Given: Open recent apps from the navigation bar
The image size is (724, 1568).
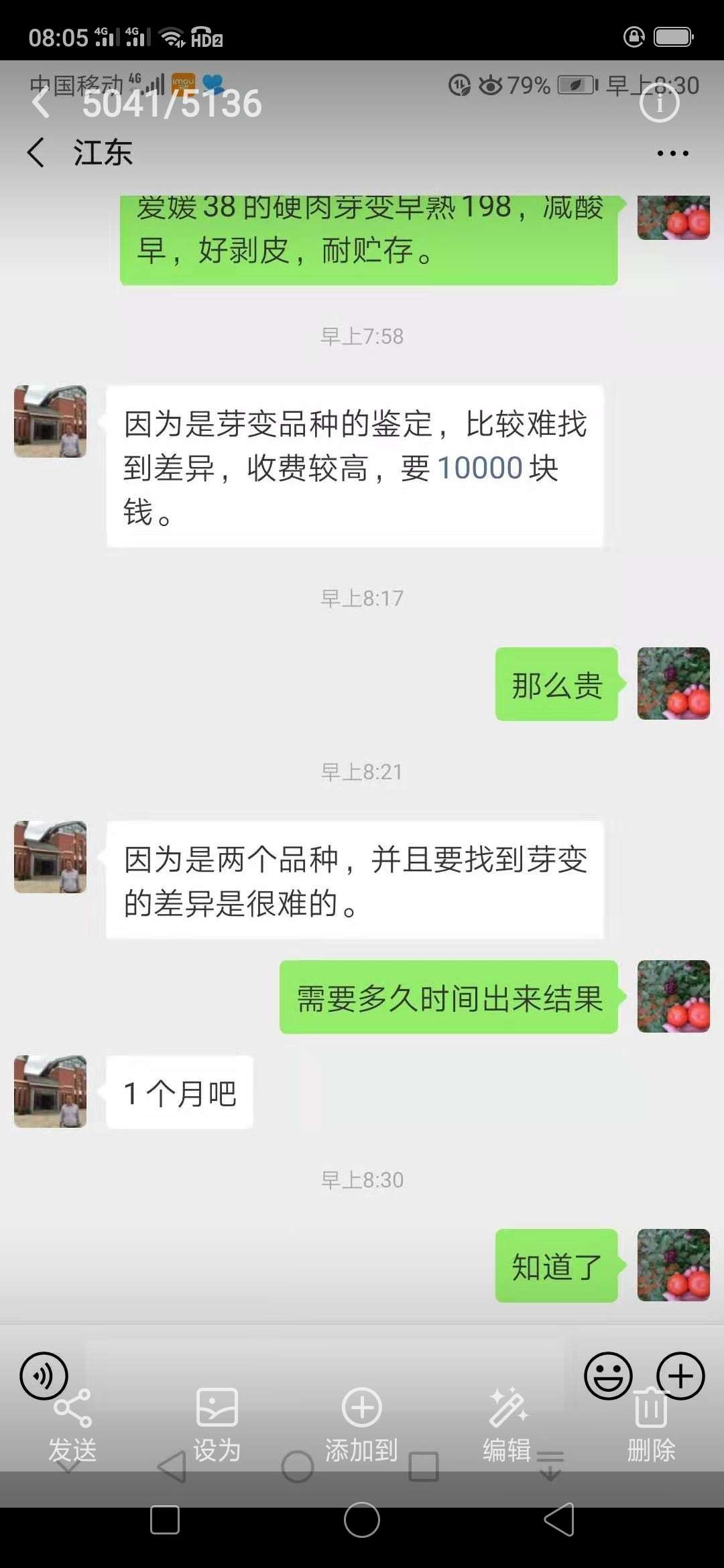Looking at the screenshot, I should (165, 1520).
